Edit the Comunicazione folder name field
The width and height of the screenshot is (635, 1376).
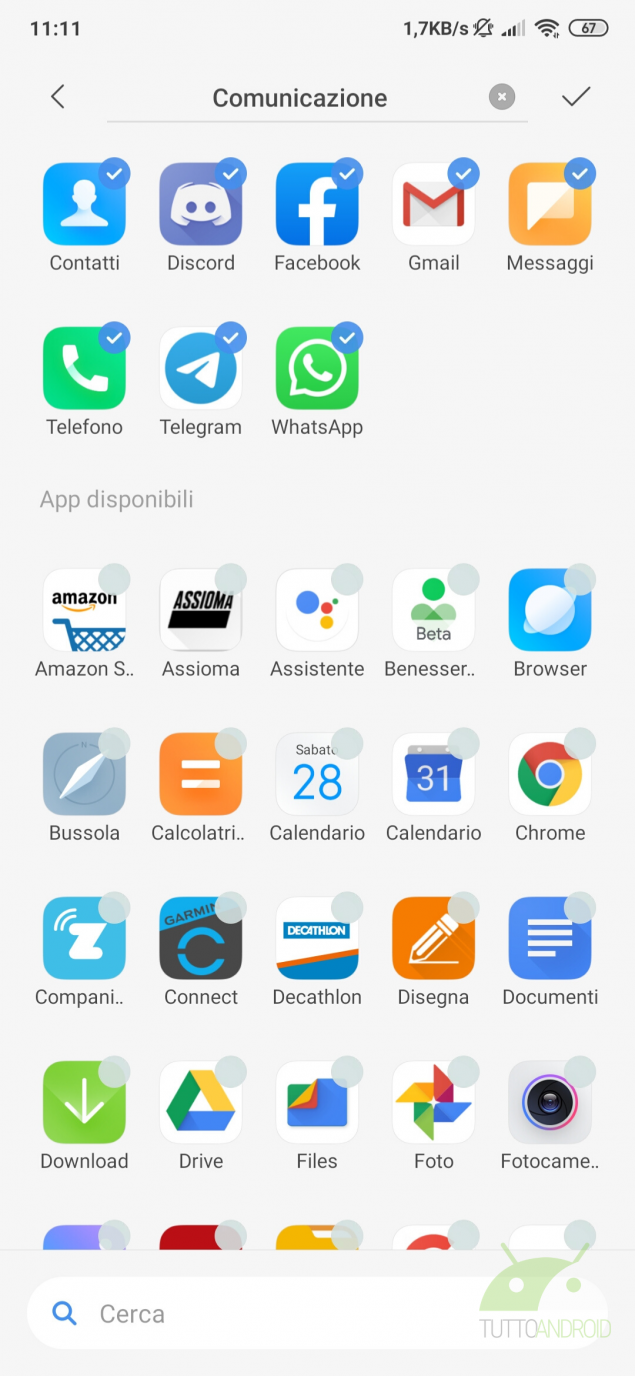click(300, 98)
